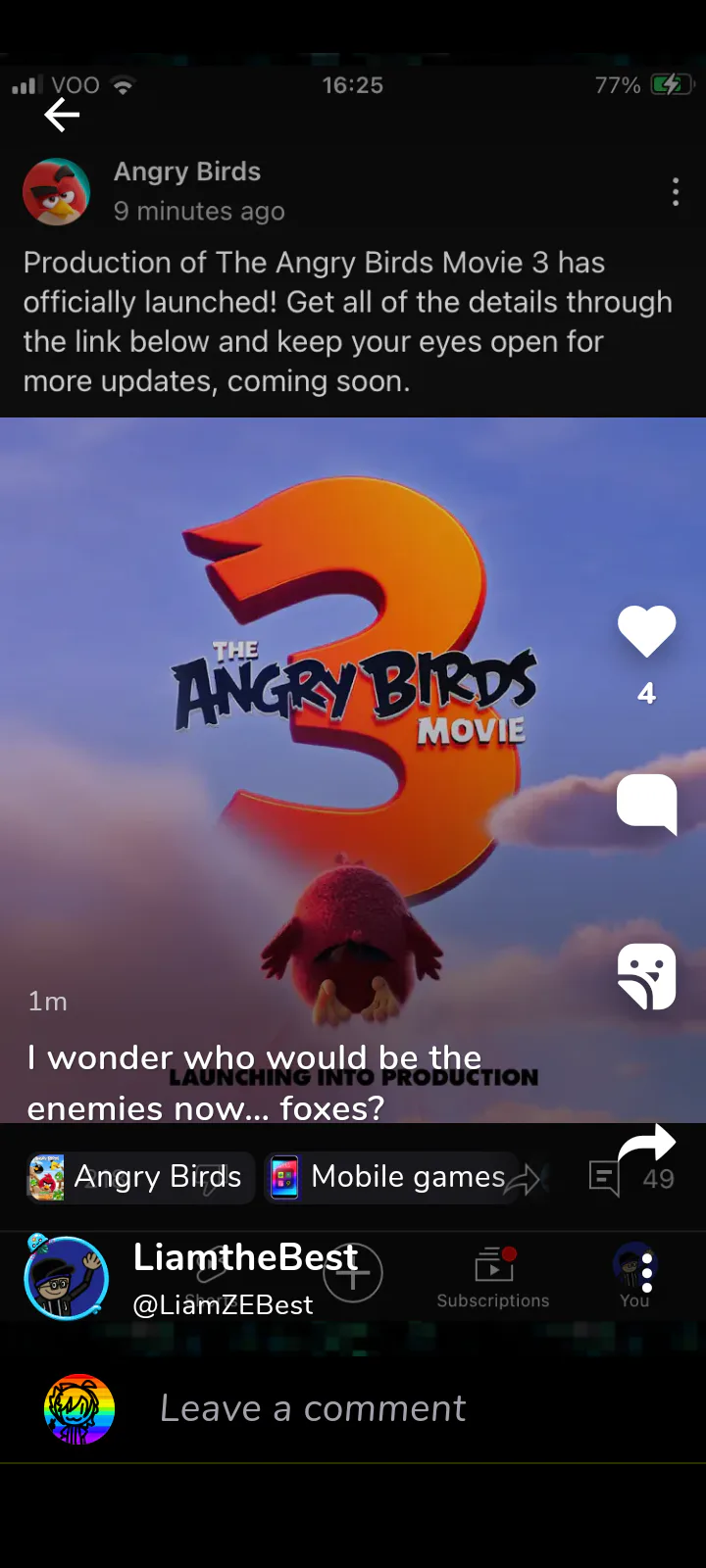706x1568 pixels.
Task: Like this post with the heart icon
Action: click(x=646, y=631)
